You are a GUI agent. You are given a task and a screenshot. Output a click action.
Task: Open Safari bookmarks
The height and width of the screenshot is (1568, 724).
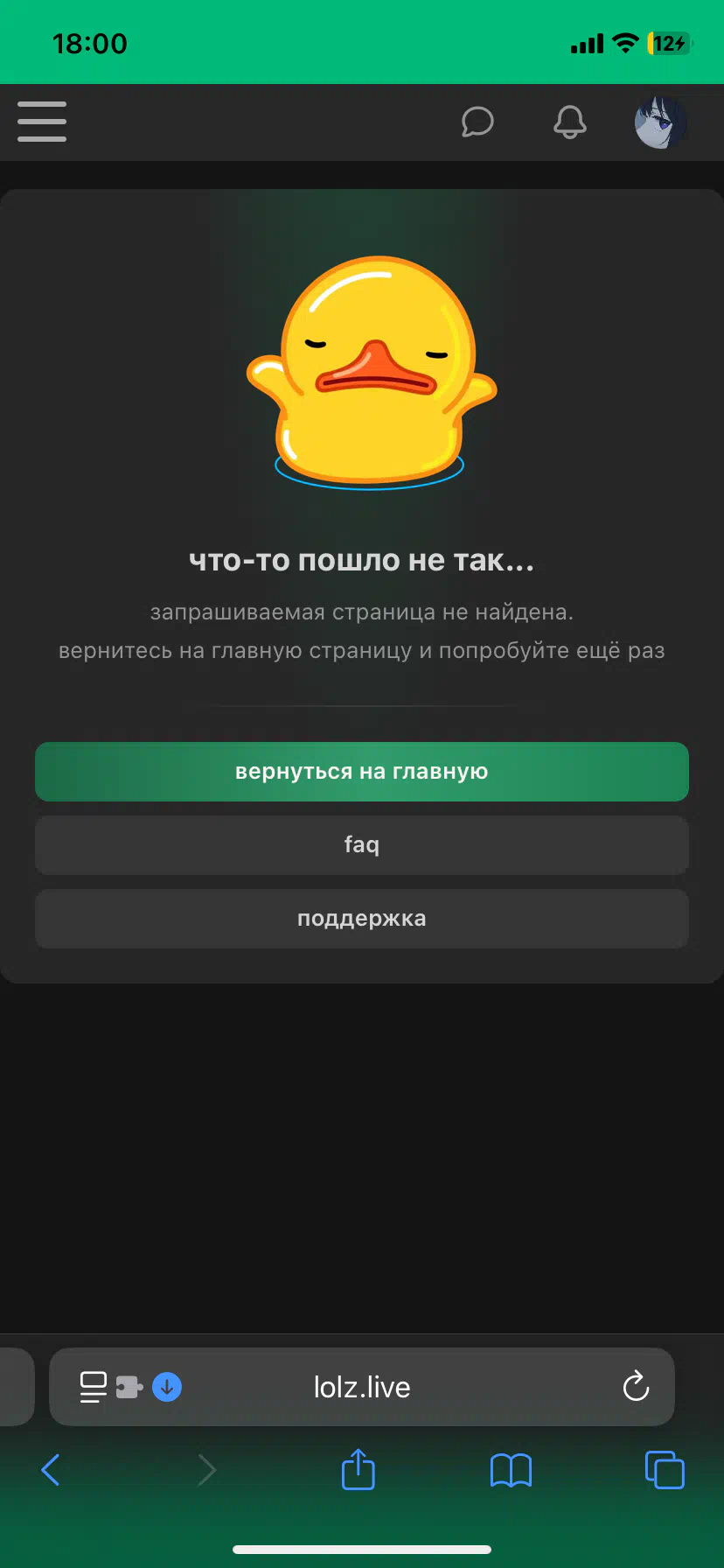pos(511,1470)
